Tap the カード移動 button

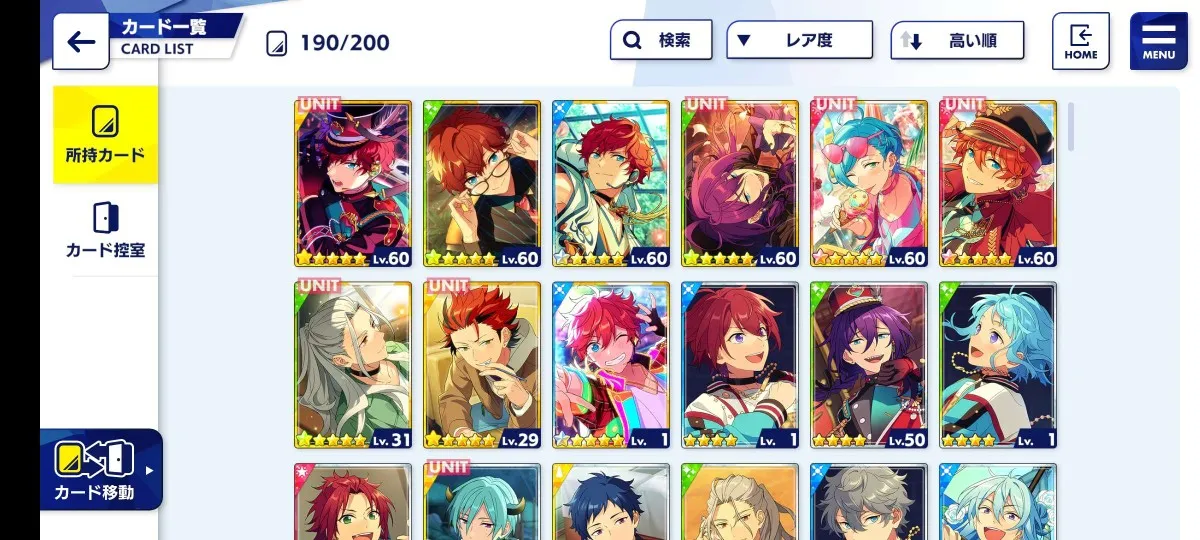[x=100, y=469]
